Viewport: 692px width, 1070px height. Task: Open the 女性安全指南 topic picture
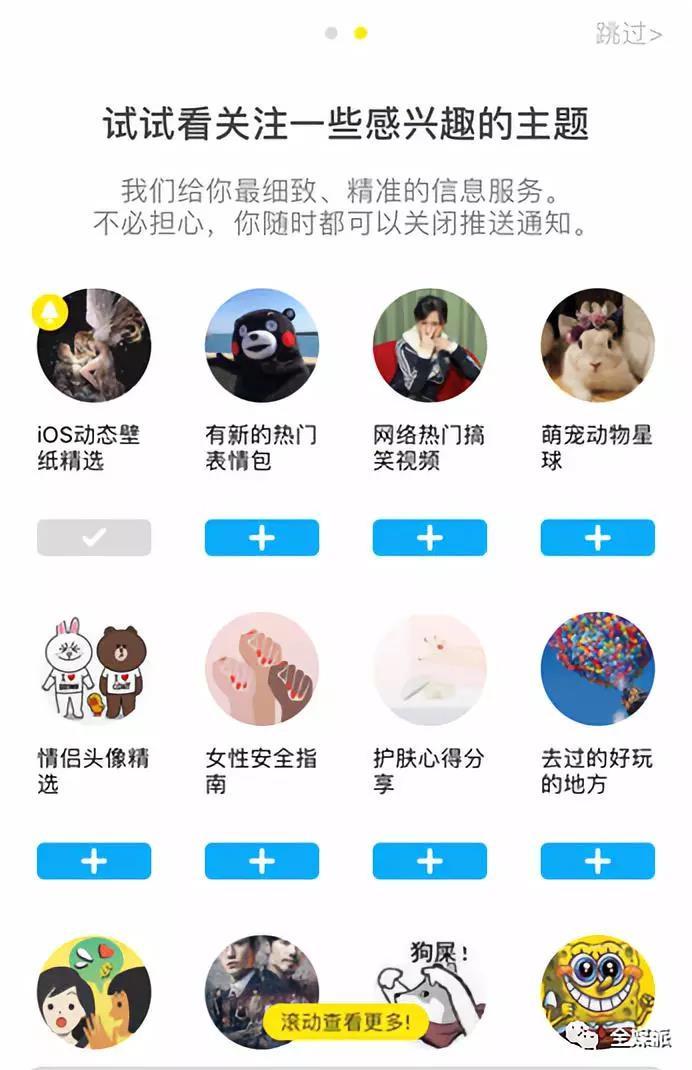click(x=262, y=668)
